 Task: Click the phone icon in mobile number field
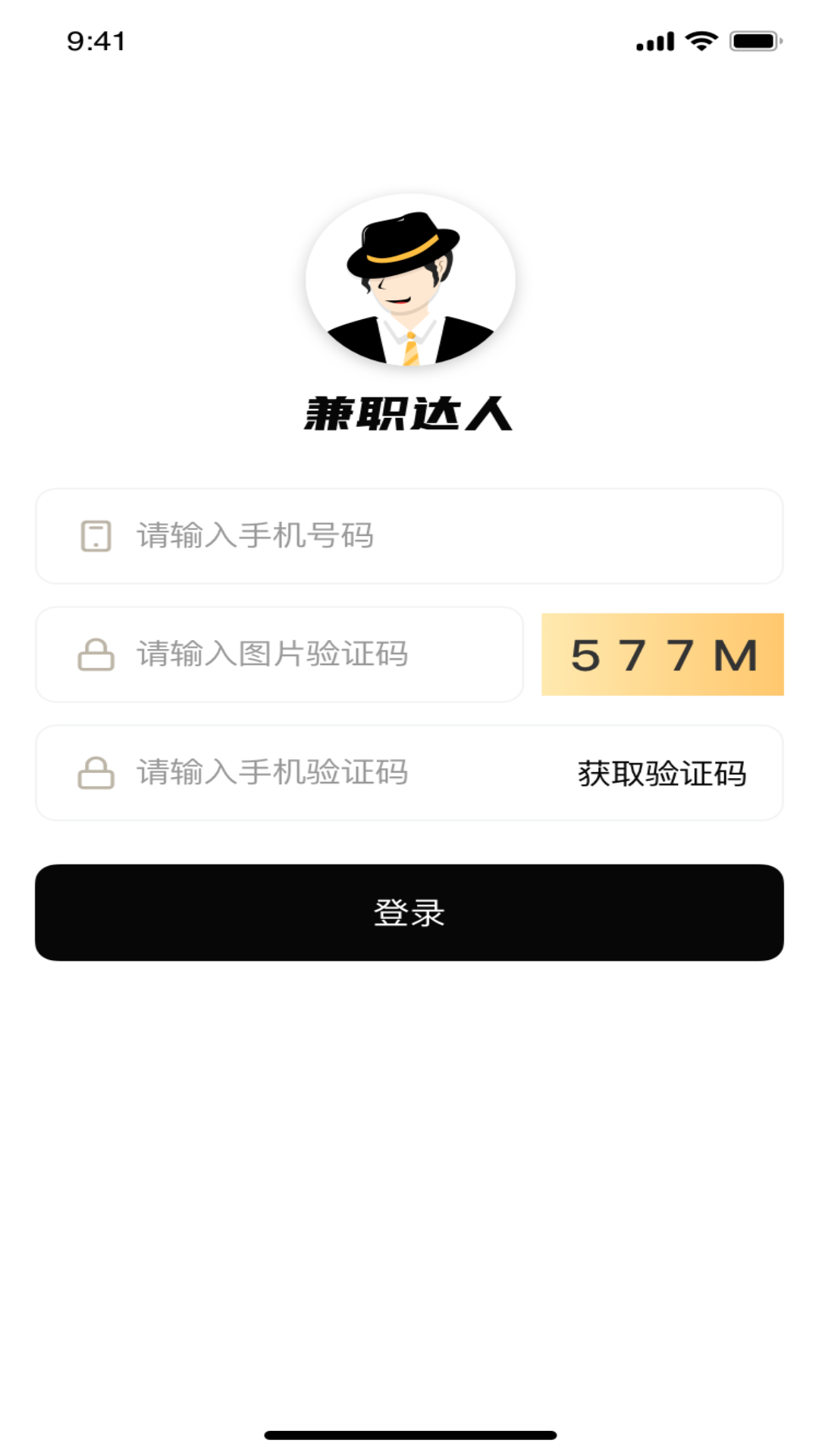pos(95,536)
